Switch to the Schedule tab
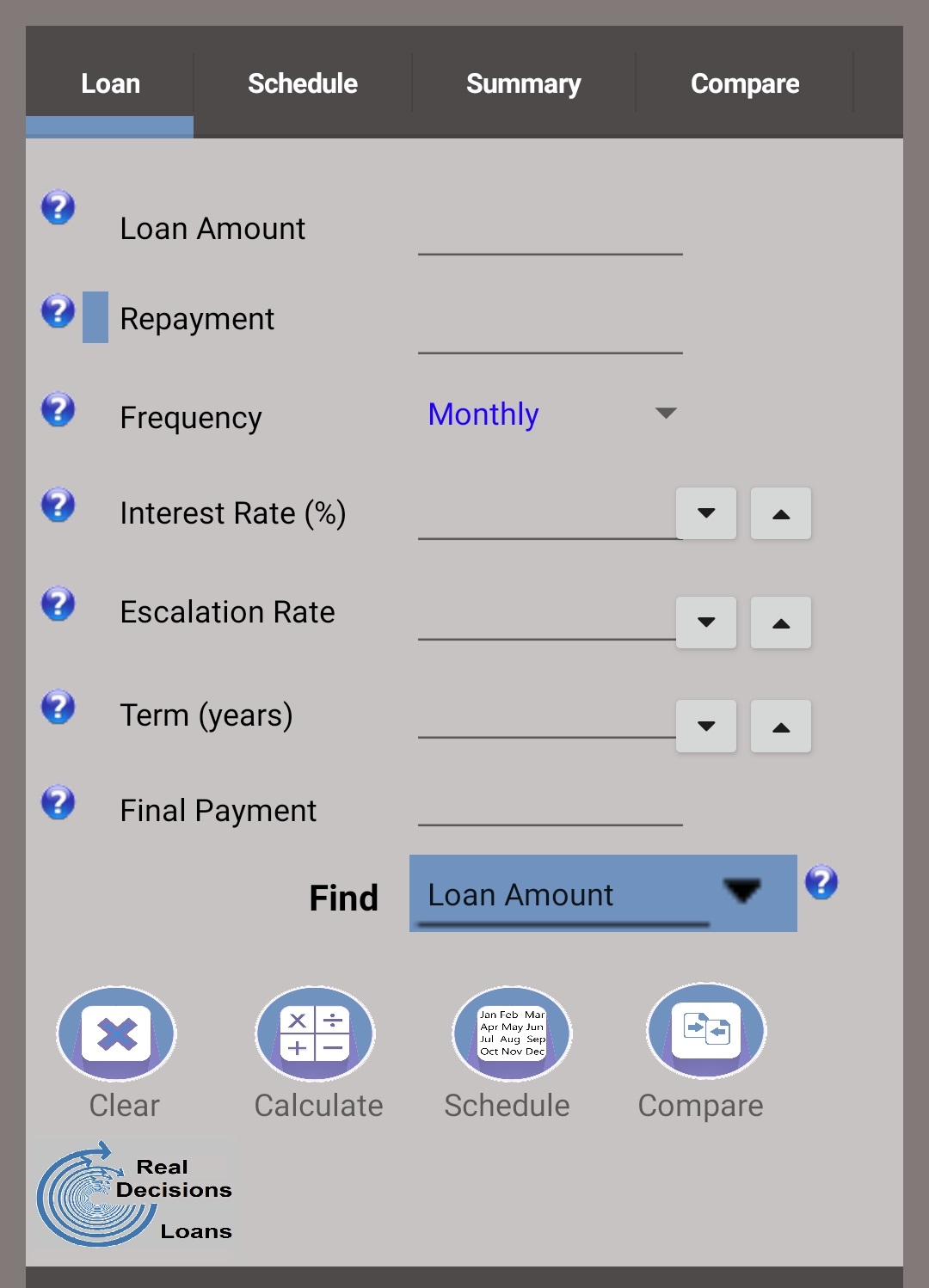The image size is (929, 1288). point(302,83)
